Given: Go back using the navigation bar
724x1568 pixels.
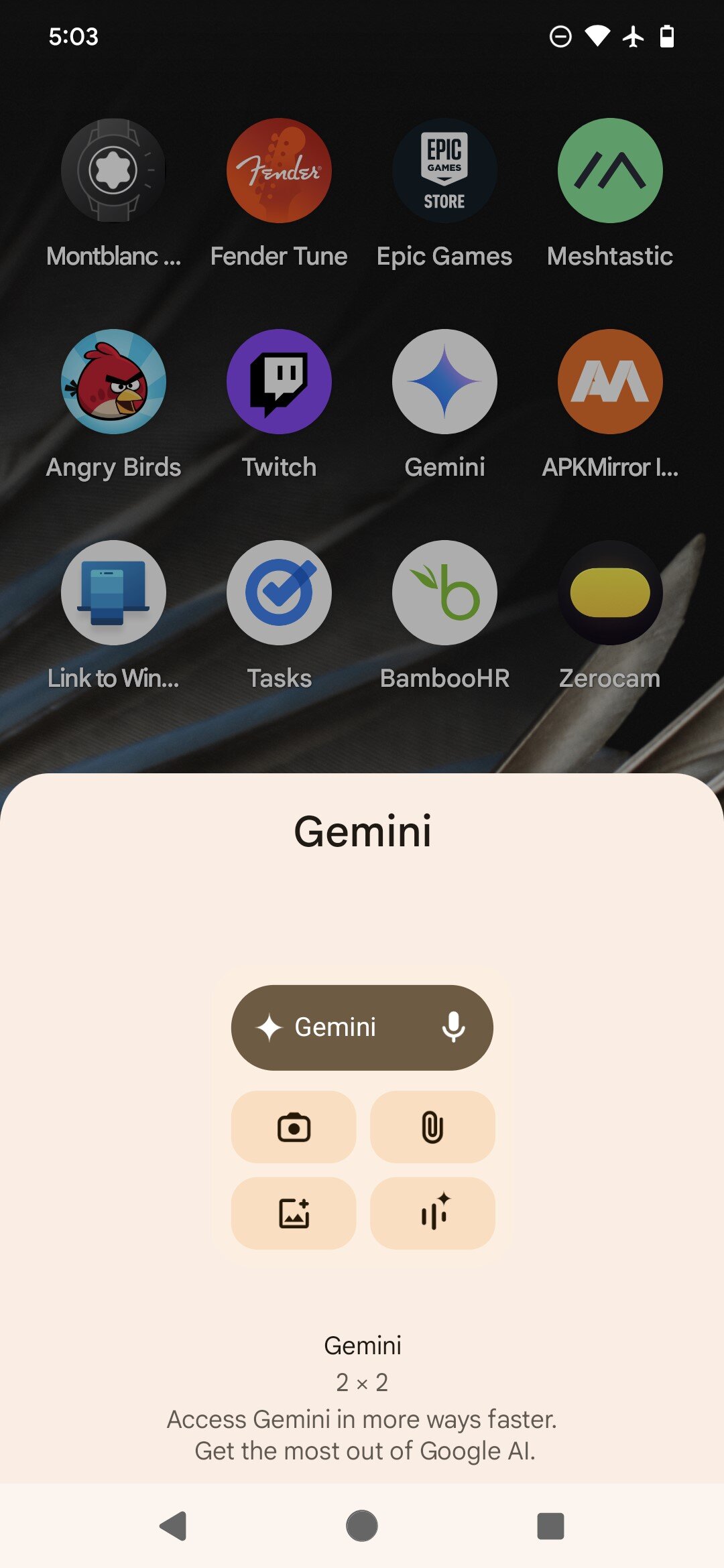Looking at the screenshot, I should 173,1526.
